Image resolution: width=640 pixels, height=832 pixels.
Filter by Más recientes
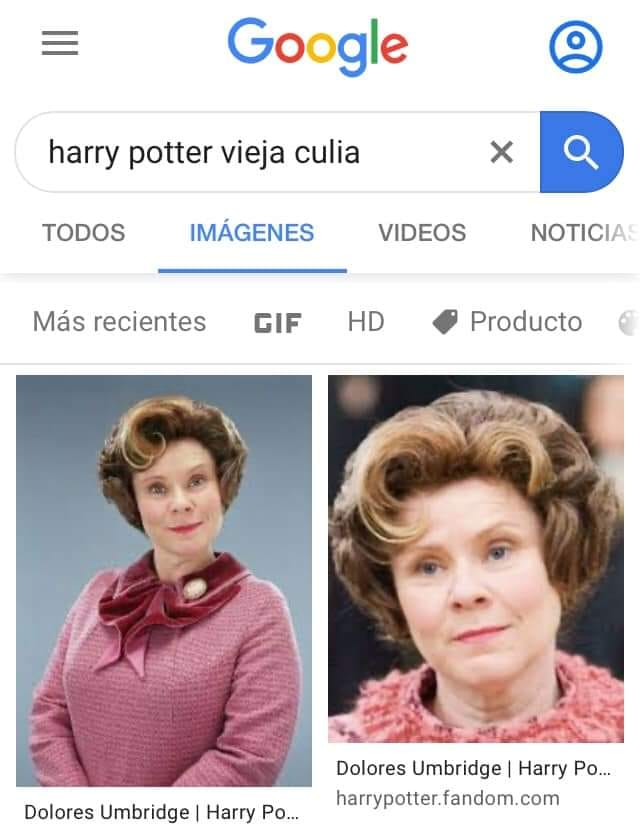119,321
